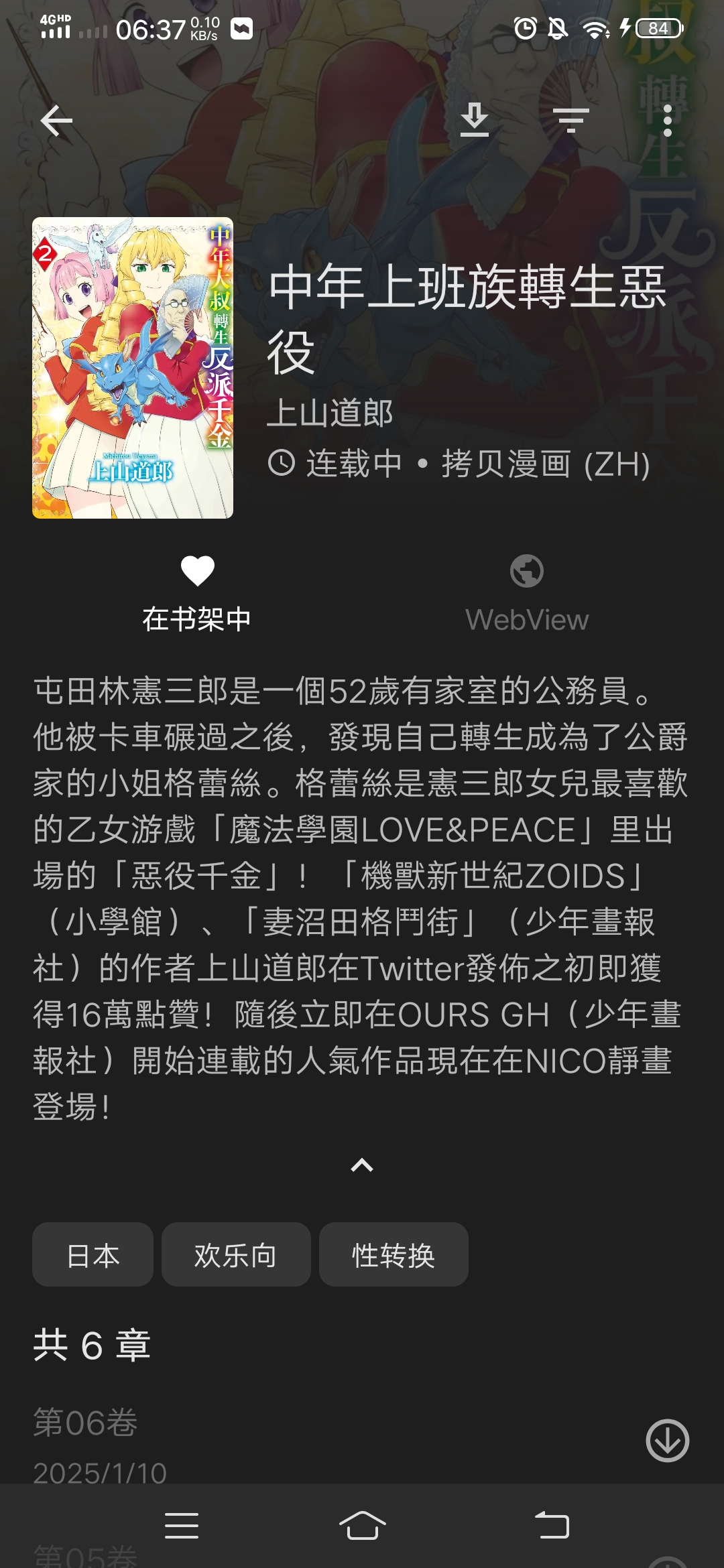Tap the 在书架中 heart button

click(197, 594)
